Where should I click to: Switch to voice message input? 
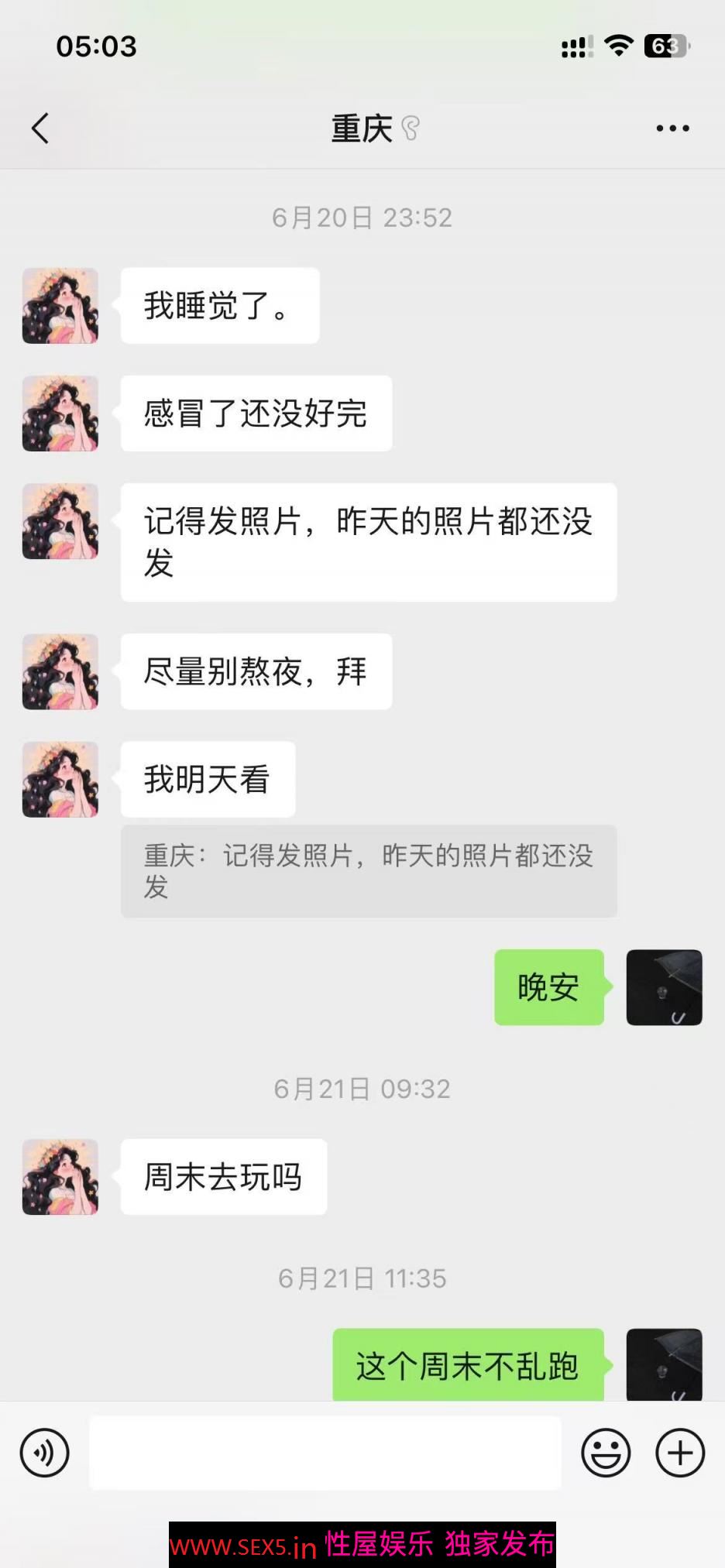tap(44, 1453)
